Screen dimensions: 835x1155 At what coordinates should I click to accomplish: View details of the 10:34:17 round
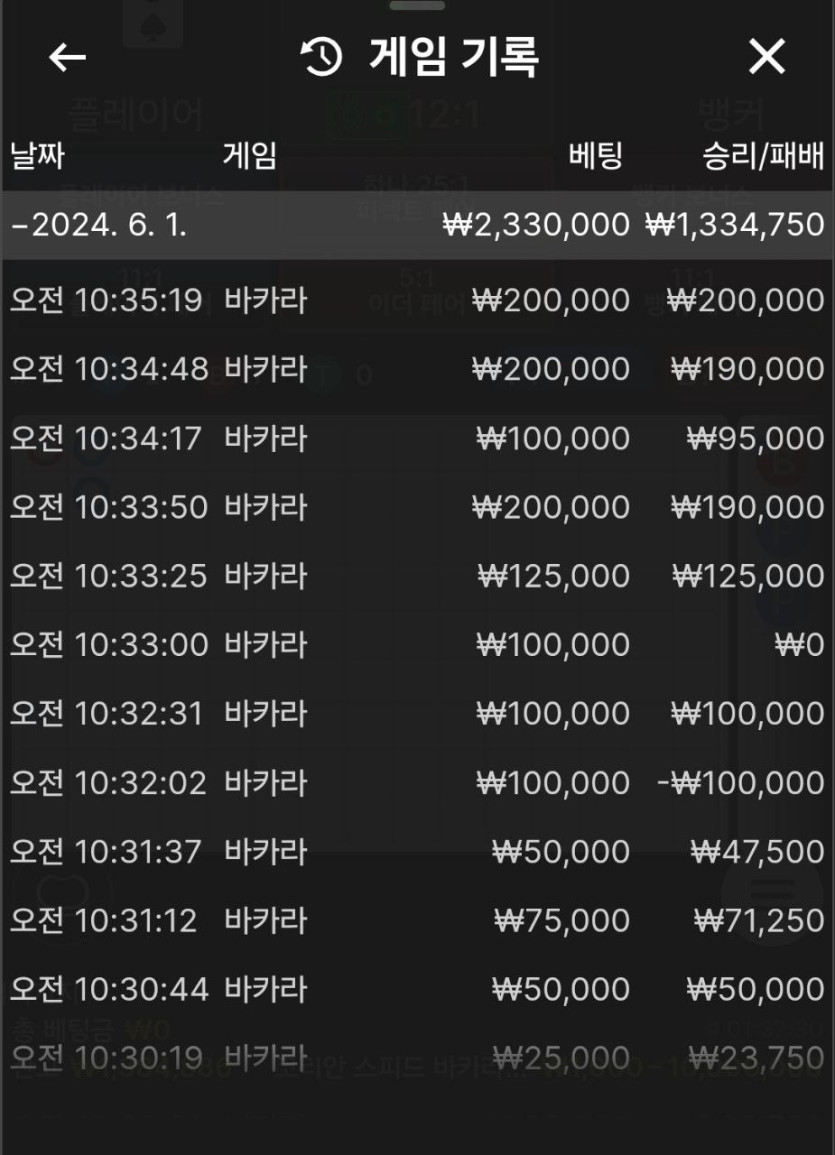(417, 438)
